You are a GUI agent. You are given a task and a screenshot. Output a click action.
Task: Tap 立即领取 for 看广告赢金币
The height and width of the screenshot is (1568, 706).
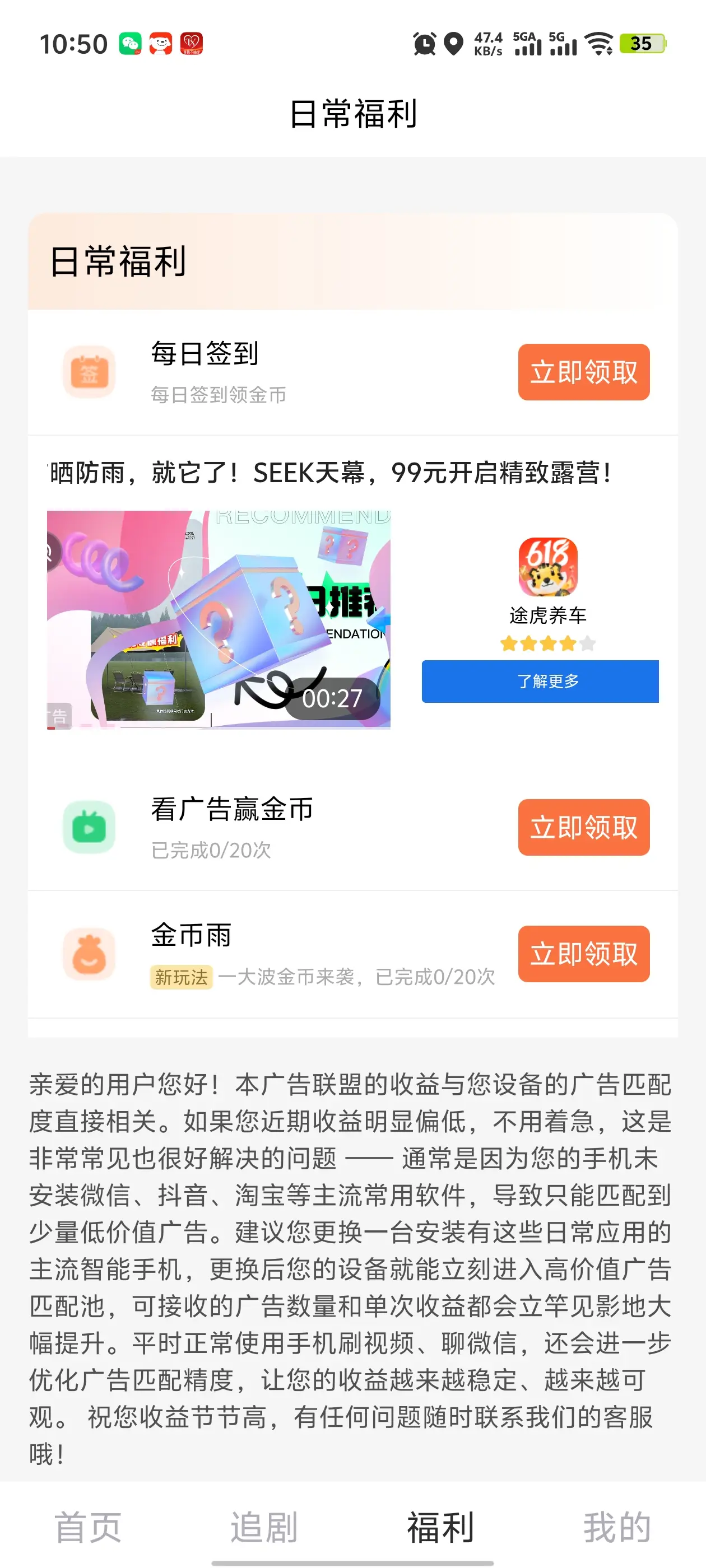pyautogui.click(x=583, y=827)
